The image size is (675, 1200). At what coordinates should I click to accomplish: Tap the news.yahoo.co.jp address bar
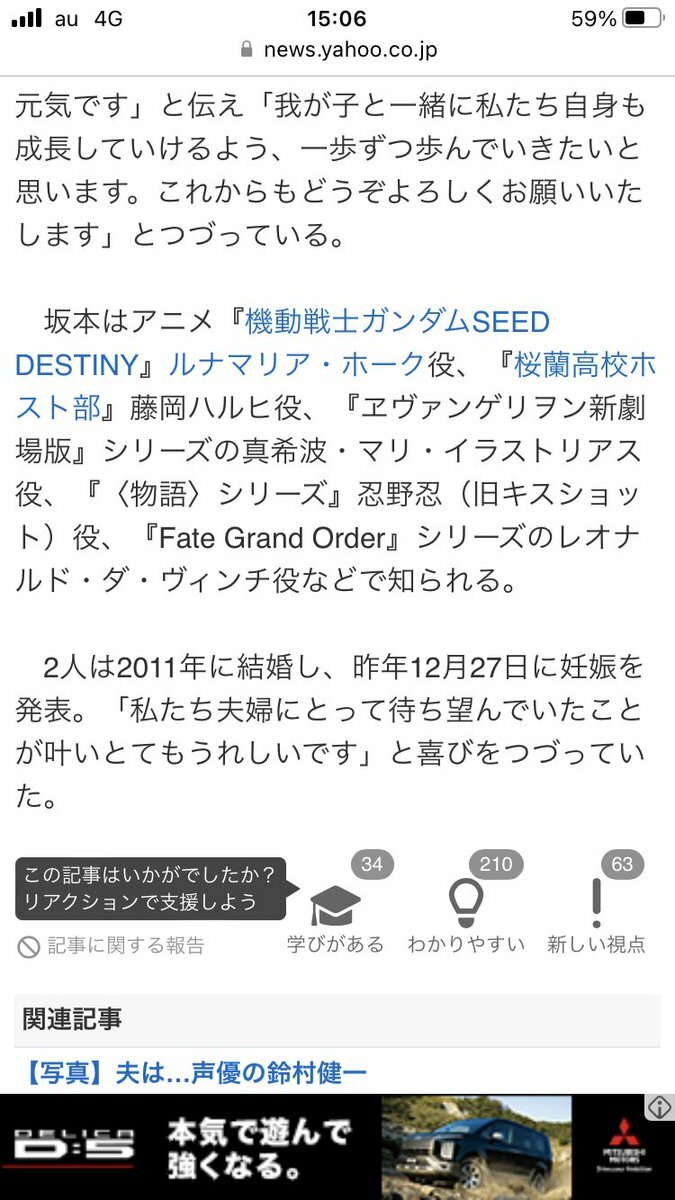click(337, 50)
